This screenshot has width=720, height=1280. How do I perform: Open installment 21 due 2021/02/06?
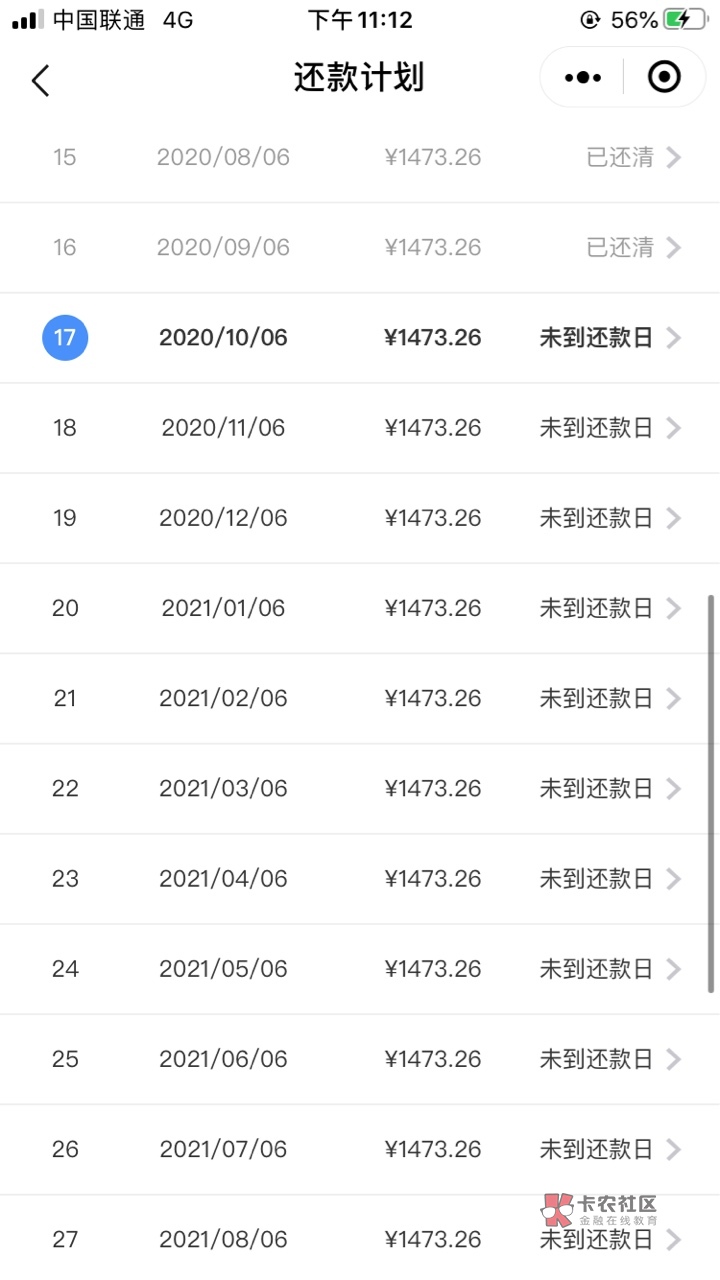360,698
